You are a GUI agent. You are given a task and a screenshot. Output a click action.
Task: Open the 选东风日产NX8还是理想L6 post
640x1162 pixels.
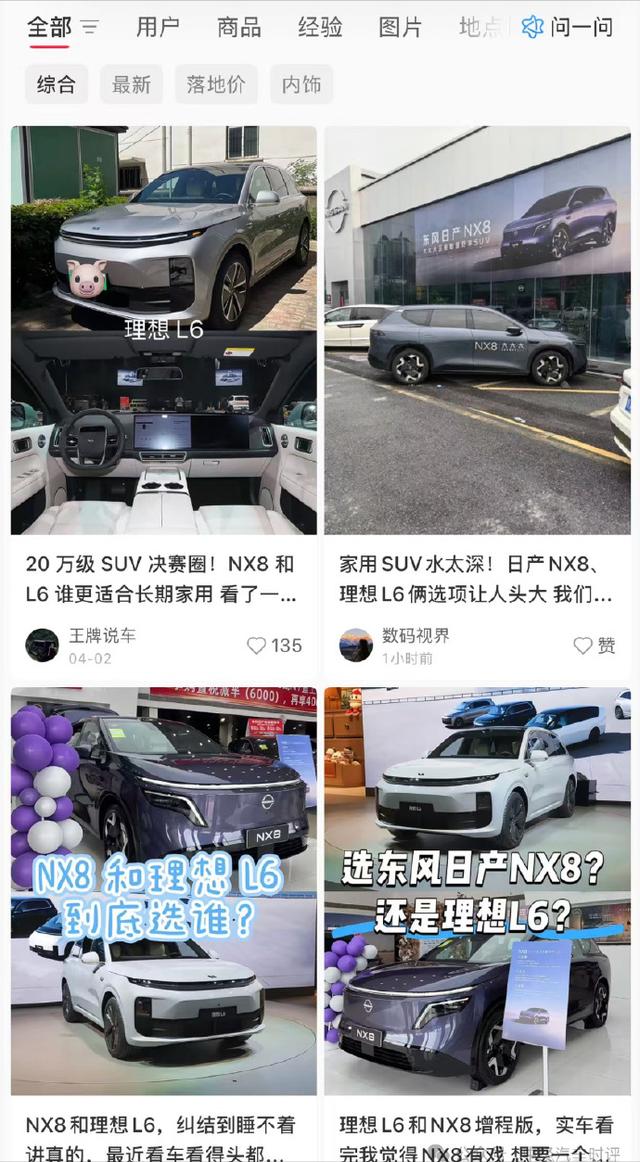(x=477, y=890)
